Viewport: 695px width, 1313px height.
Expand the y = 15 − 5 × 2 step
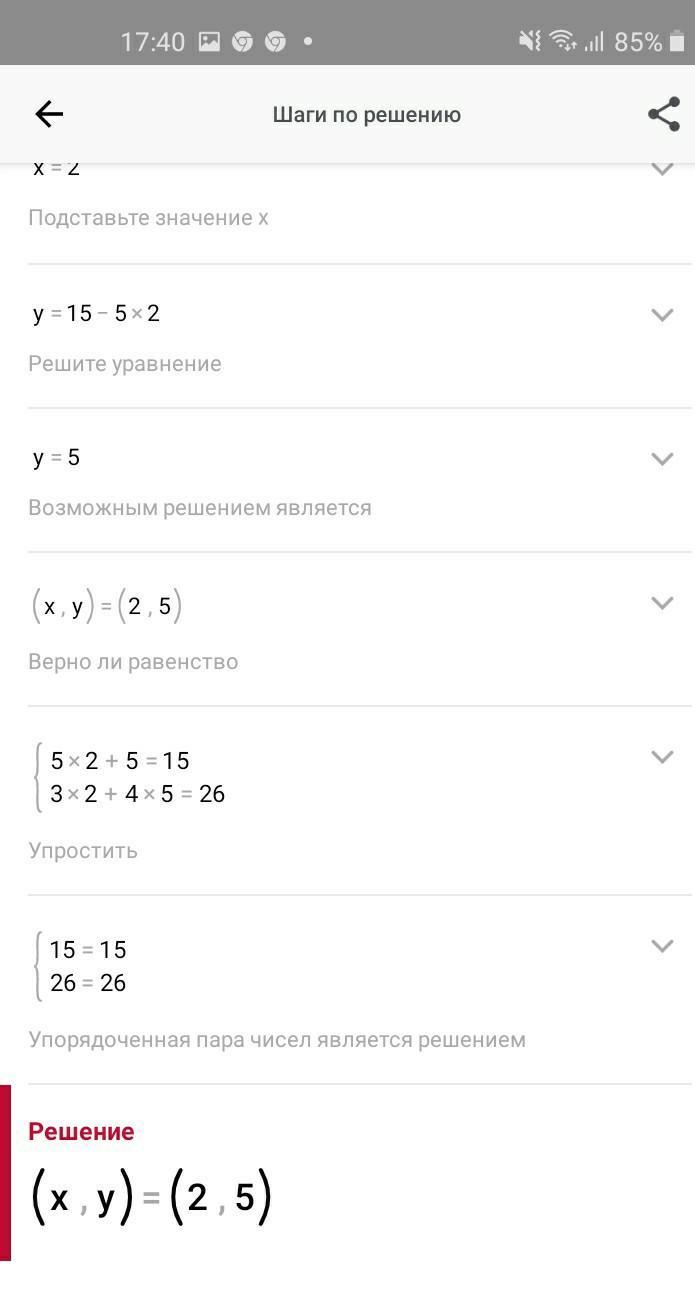pos(662,314)
